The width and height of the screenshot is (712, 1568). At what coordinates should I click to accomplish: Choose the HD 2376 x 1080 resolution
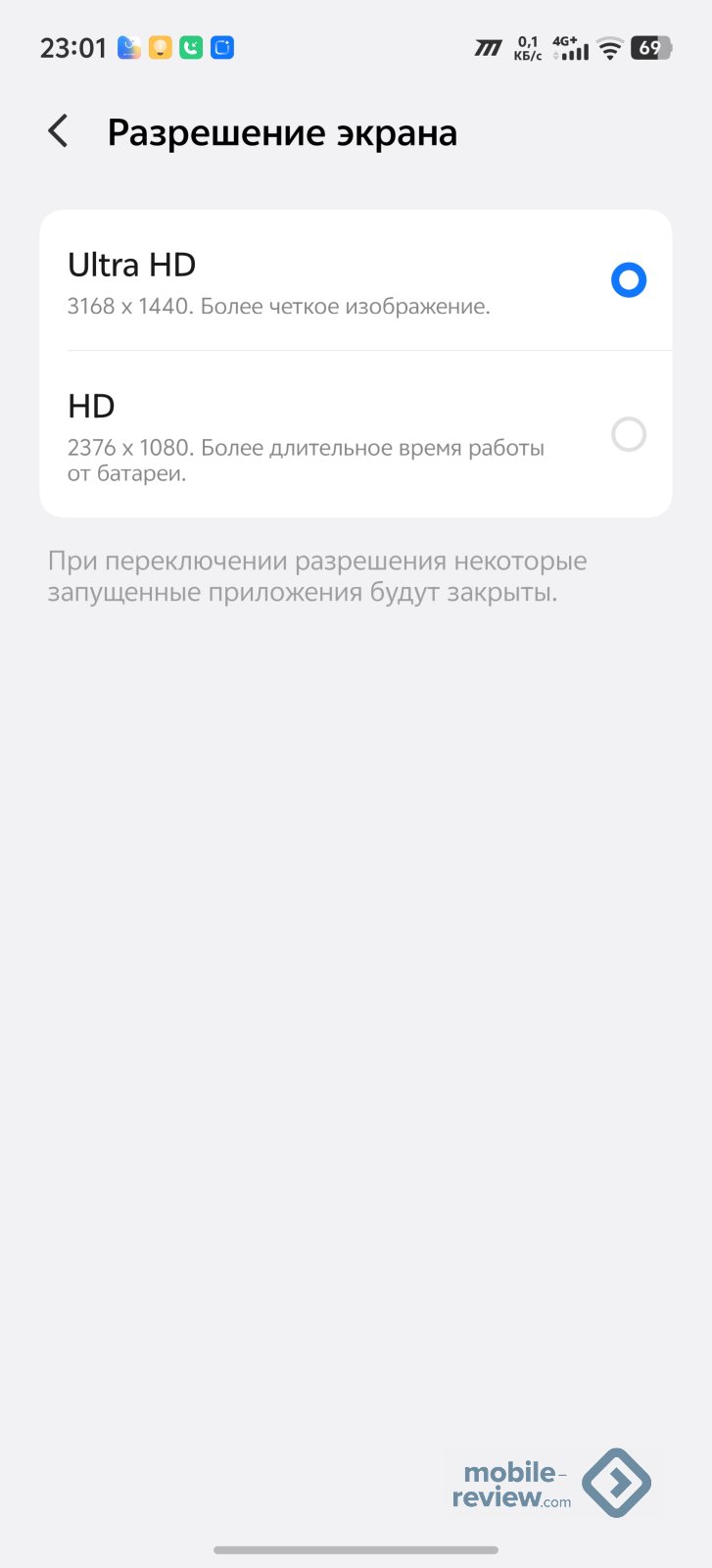[x=628, y=434]
